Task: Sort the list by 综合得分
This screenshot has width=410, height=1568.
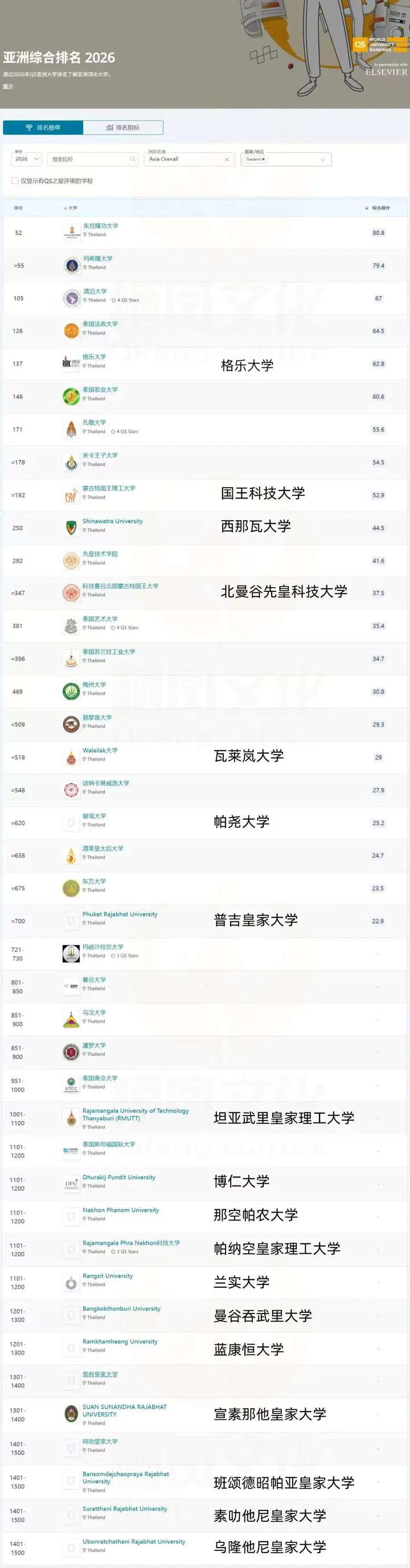Action: coord(378,208)
